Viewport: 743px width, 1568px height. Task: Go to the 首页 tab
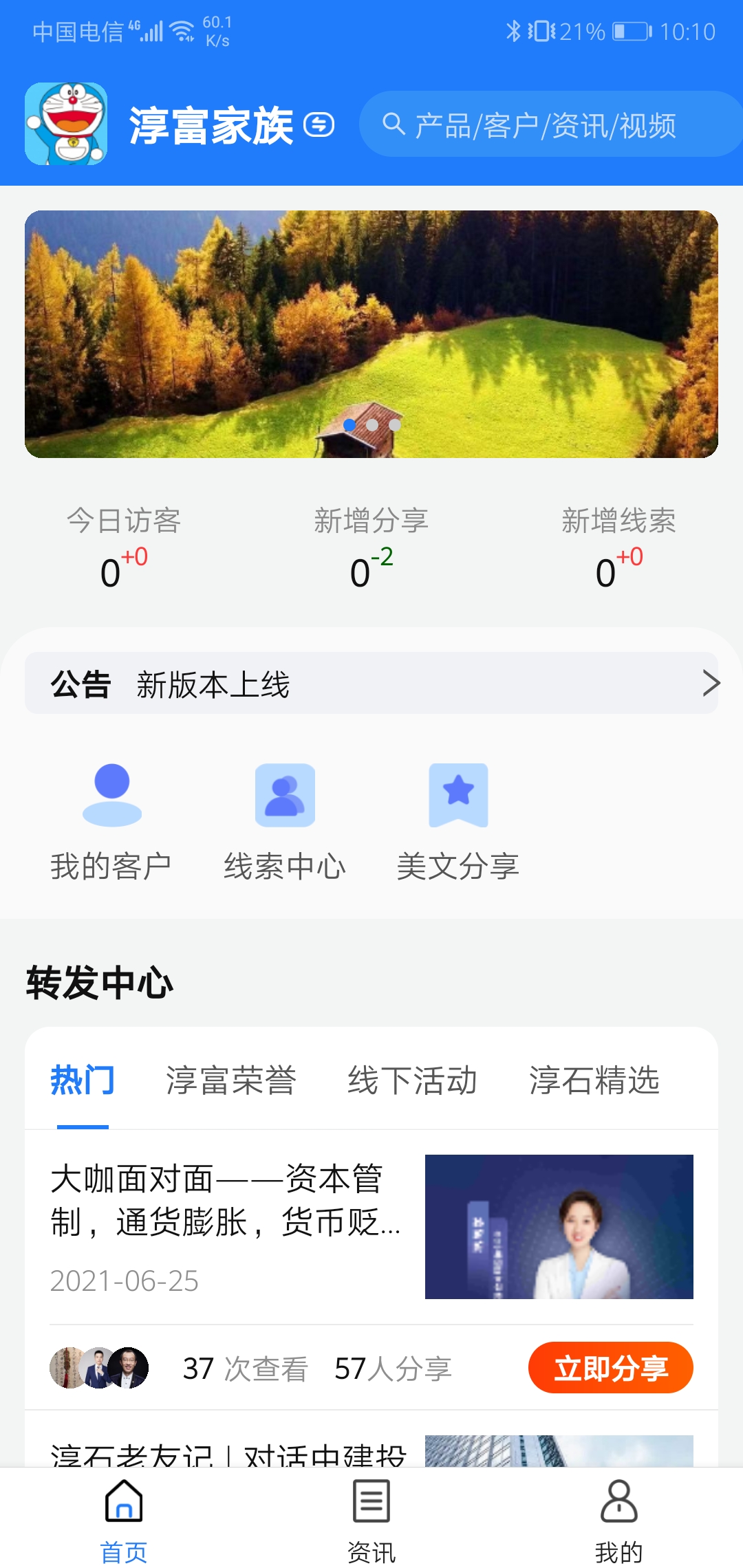click(124, 1516)
